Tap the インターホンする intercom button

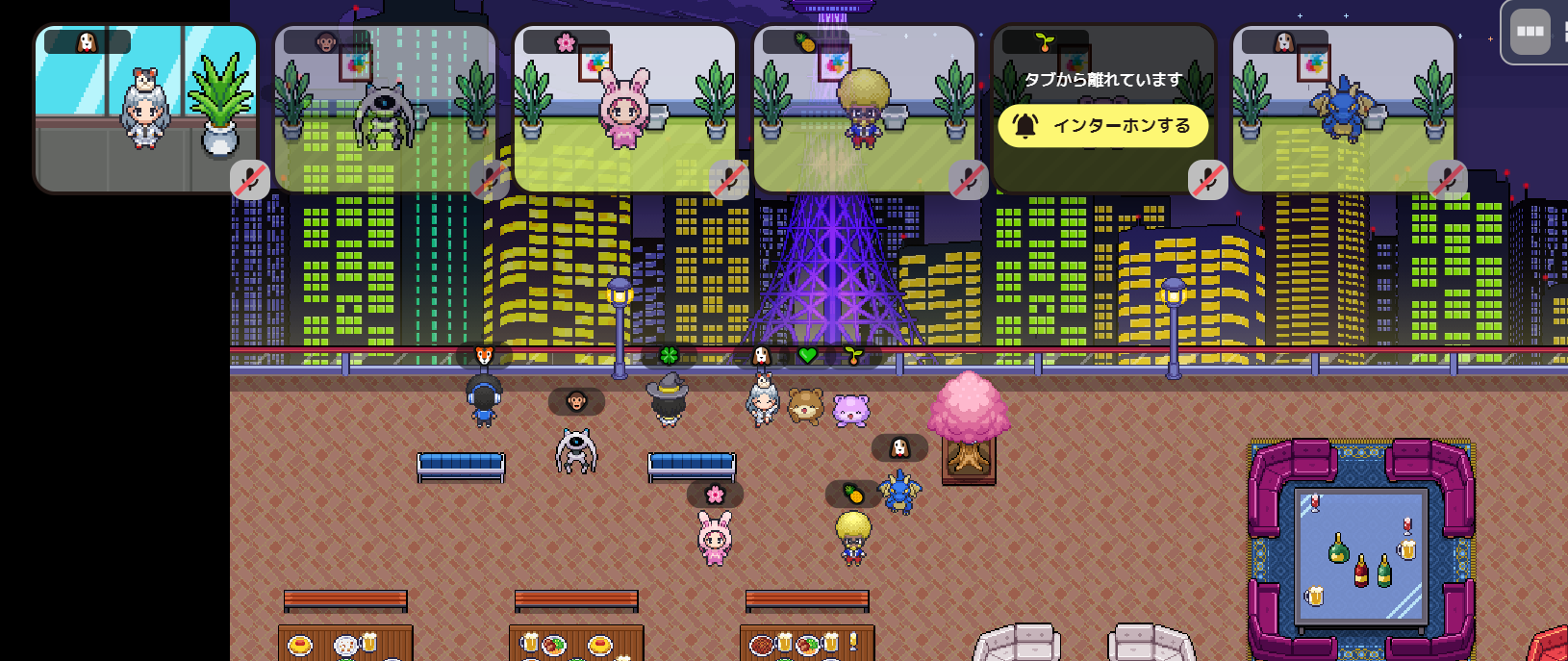(1103, 126)
